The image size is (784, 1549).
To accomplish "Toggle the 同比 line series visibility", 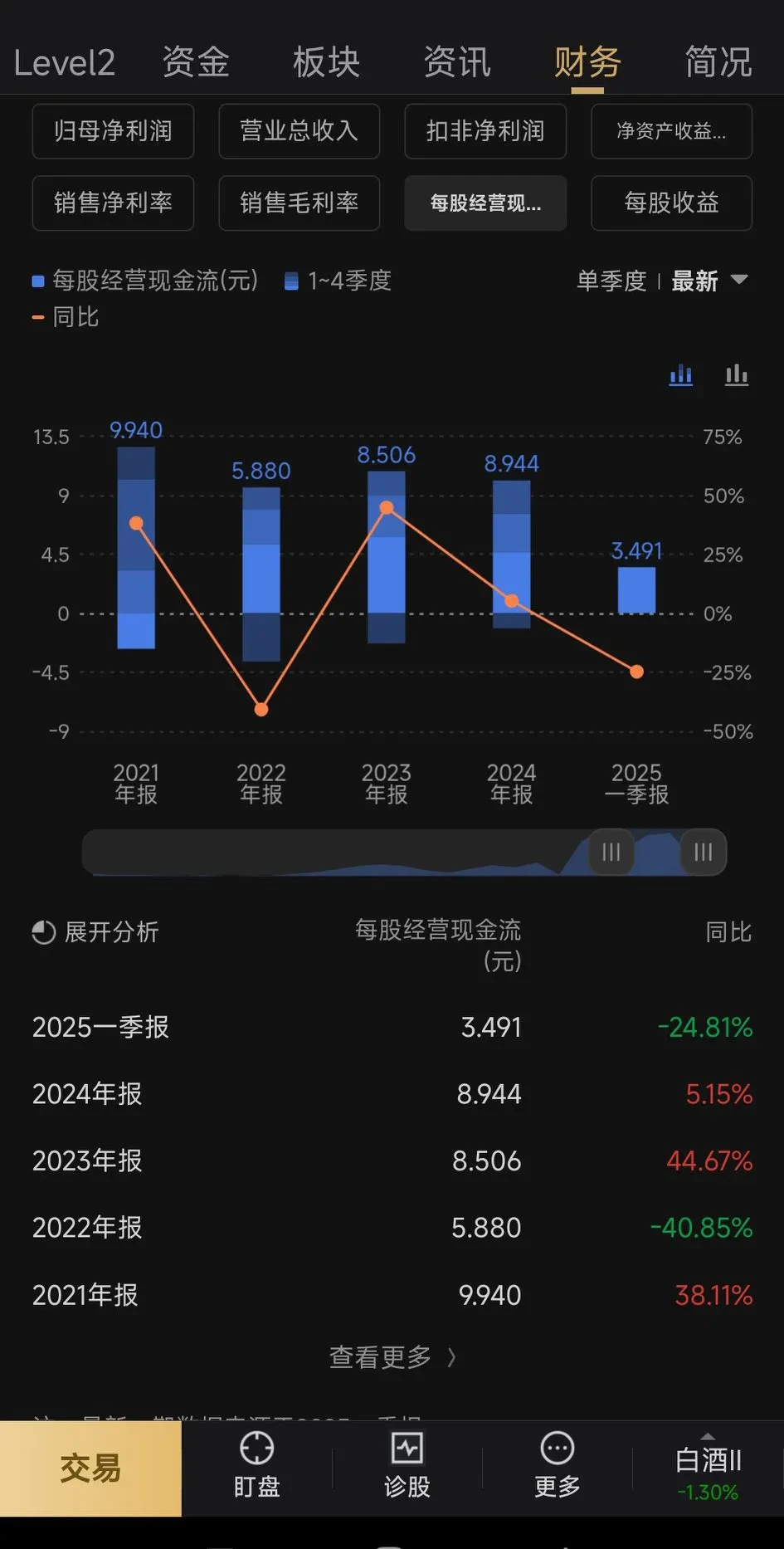I will (x=66, y=316).
